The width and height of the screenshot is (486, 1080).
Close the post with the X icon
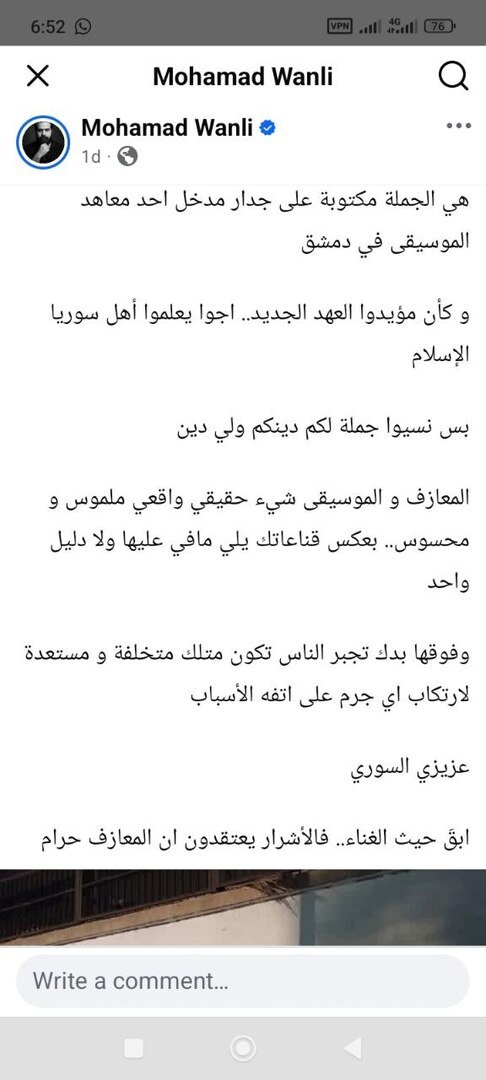click(x=38, y=76)
